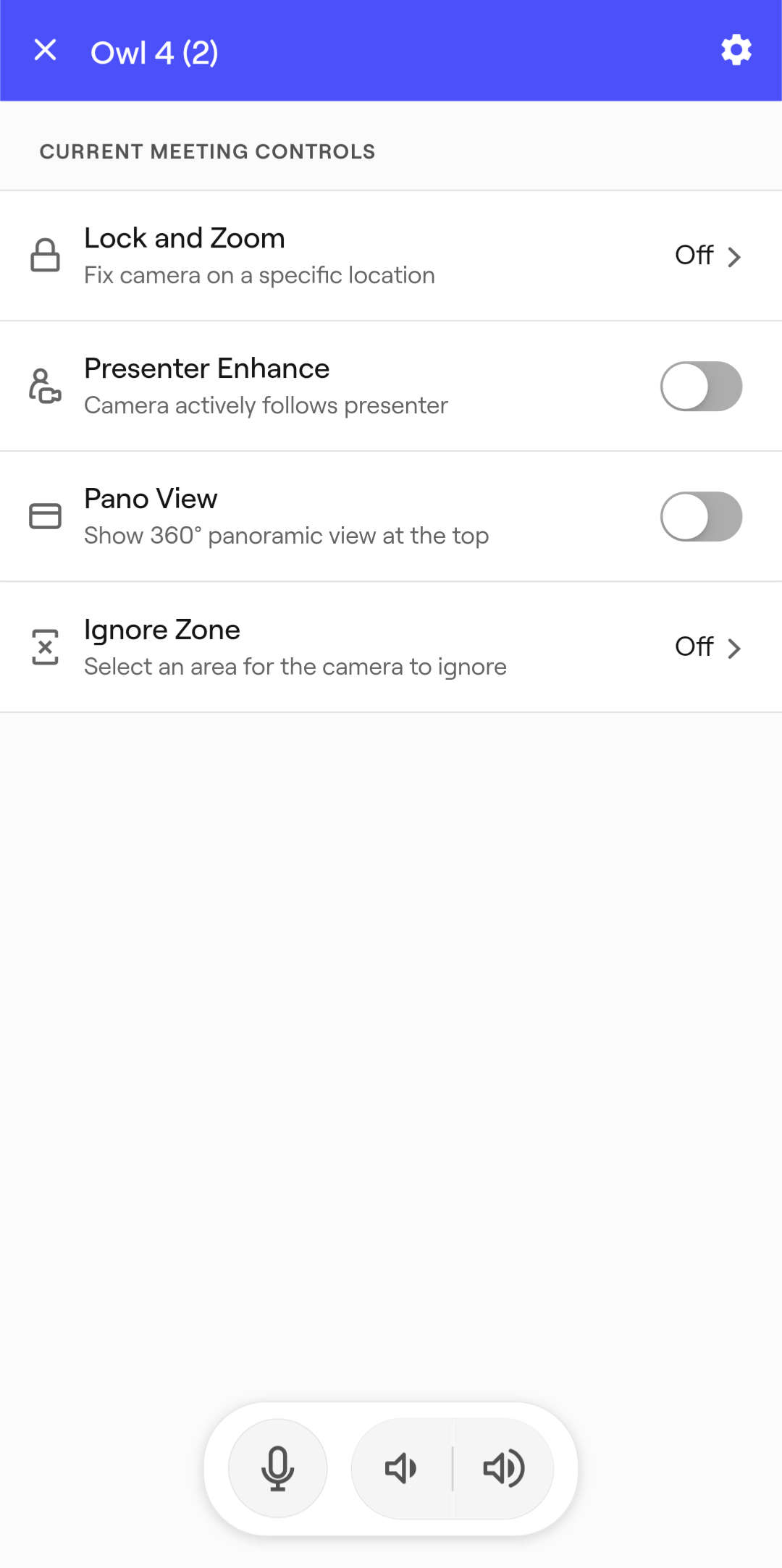Lower the speaker volume
Screen dimensions: 782x1568
(401, 1468)
